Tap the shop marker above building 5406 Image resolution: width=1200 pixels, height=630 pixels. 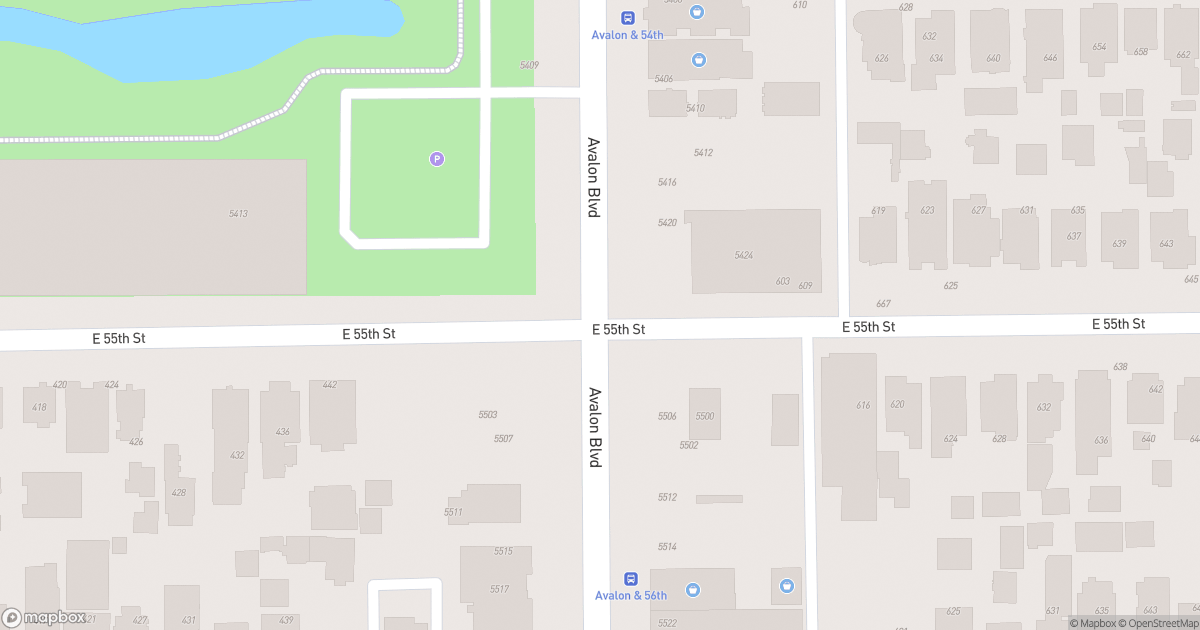pyautogui.click(x=699, y=60)
